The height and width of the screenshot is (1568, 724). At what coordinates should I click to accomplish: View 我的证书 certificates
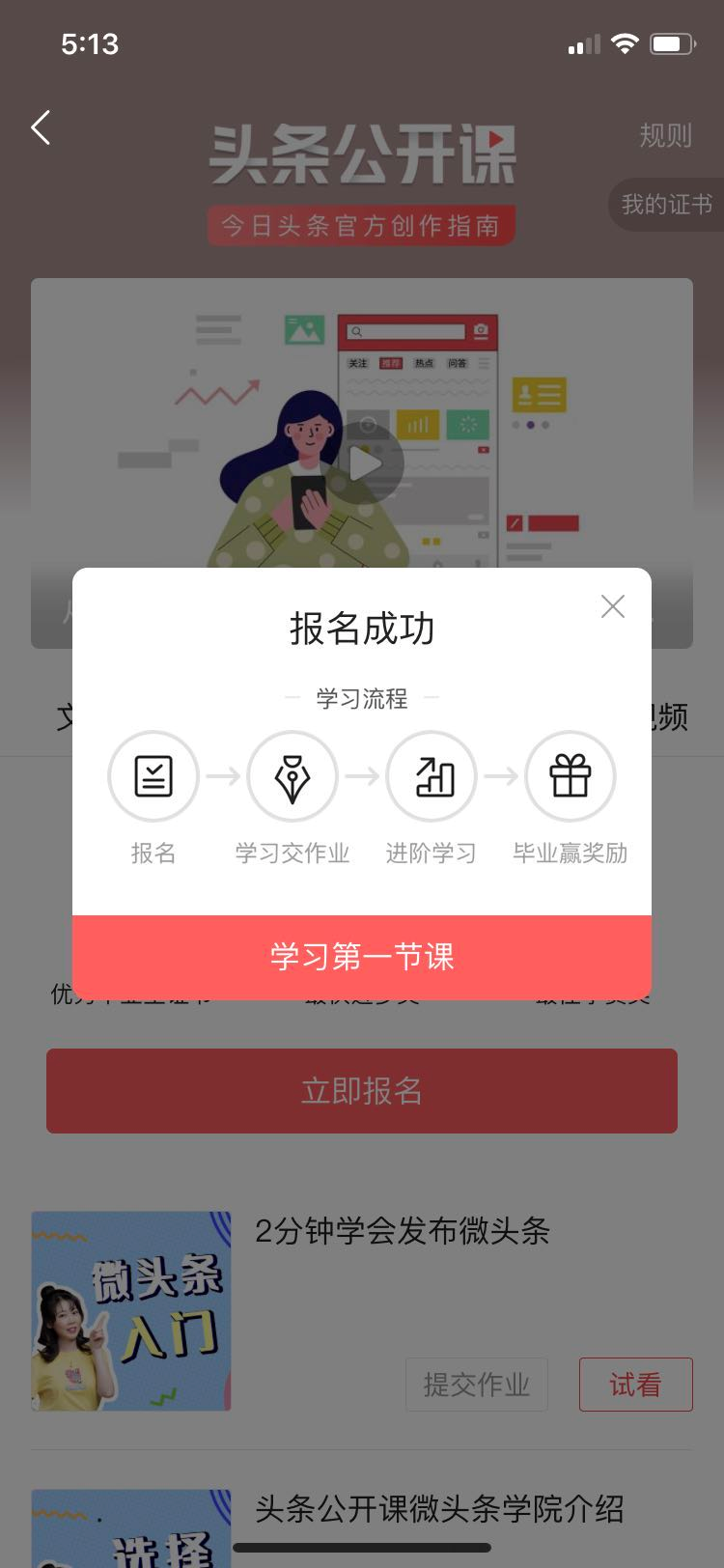(x=665, y=205)
